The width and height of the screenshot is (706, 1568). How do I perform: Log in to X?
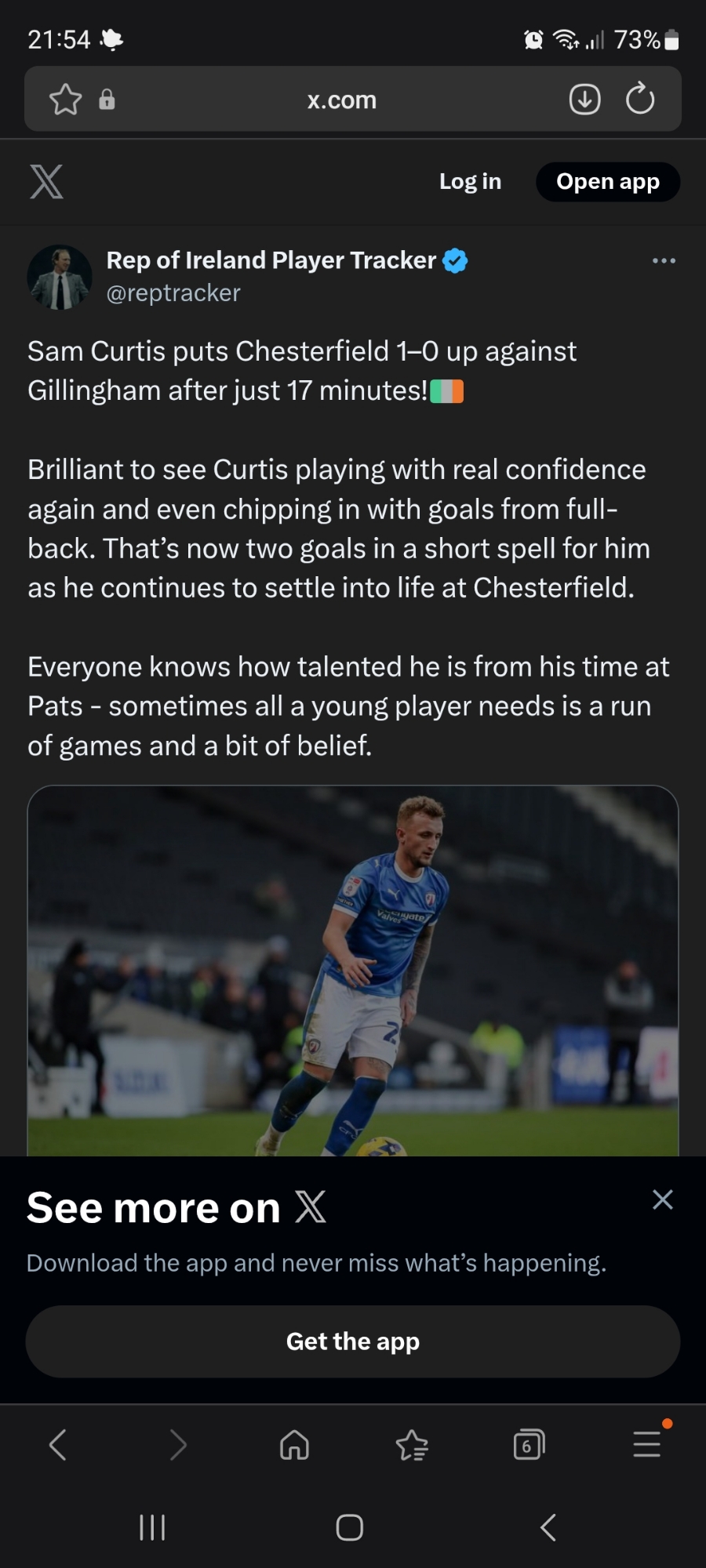pyautogui.click(x=470, y=182)
